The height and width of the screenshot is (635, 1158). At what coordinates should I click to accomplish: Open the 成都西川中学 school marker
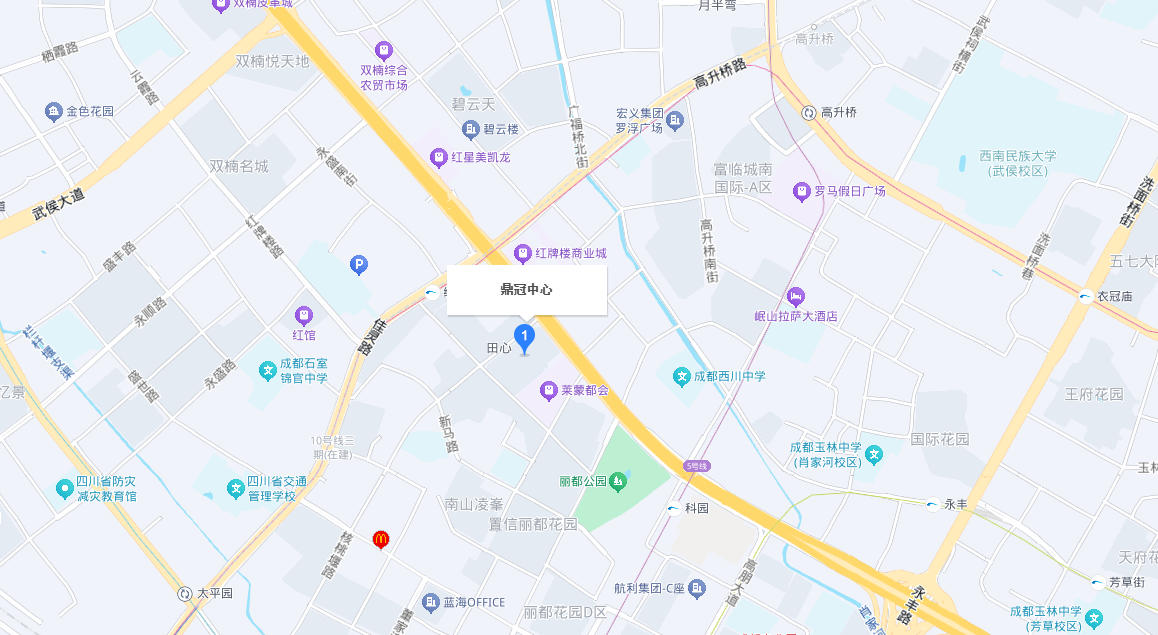[681, 377]
